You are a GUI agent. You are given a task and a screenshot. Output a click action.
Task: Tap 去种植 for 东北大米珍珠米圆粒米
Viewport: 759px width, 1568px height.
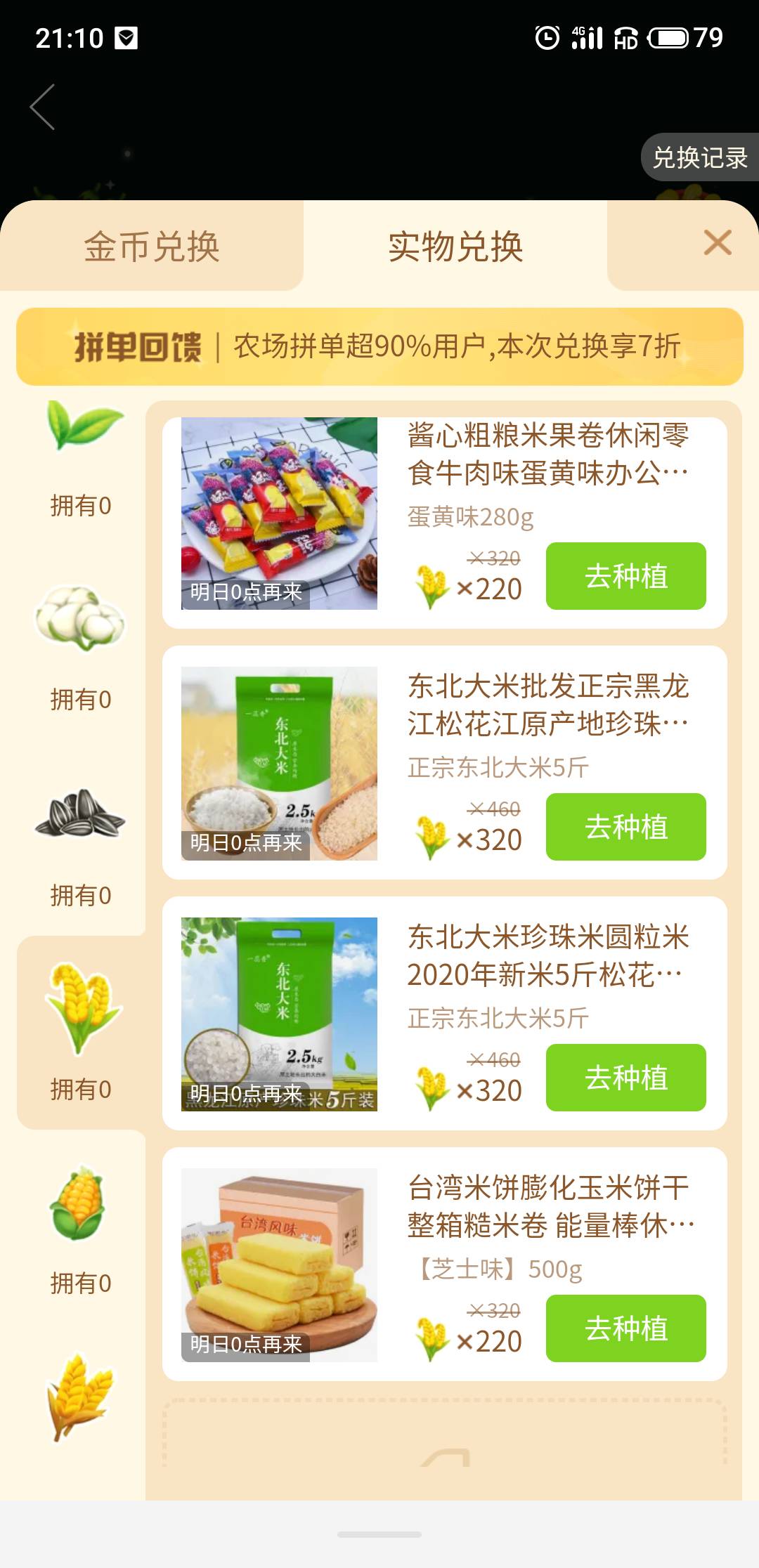625,1078
